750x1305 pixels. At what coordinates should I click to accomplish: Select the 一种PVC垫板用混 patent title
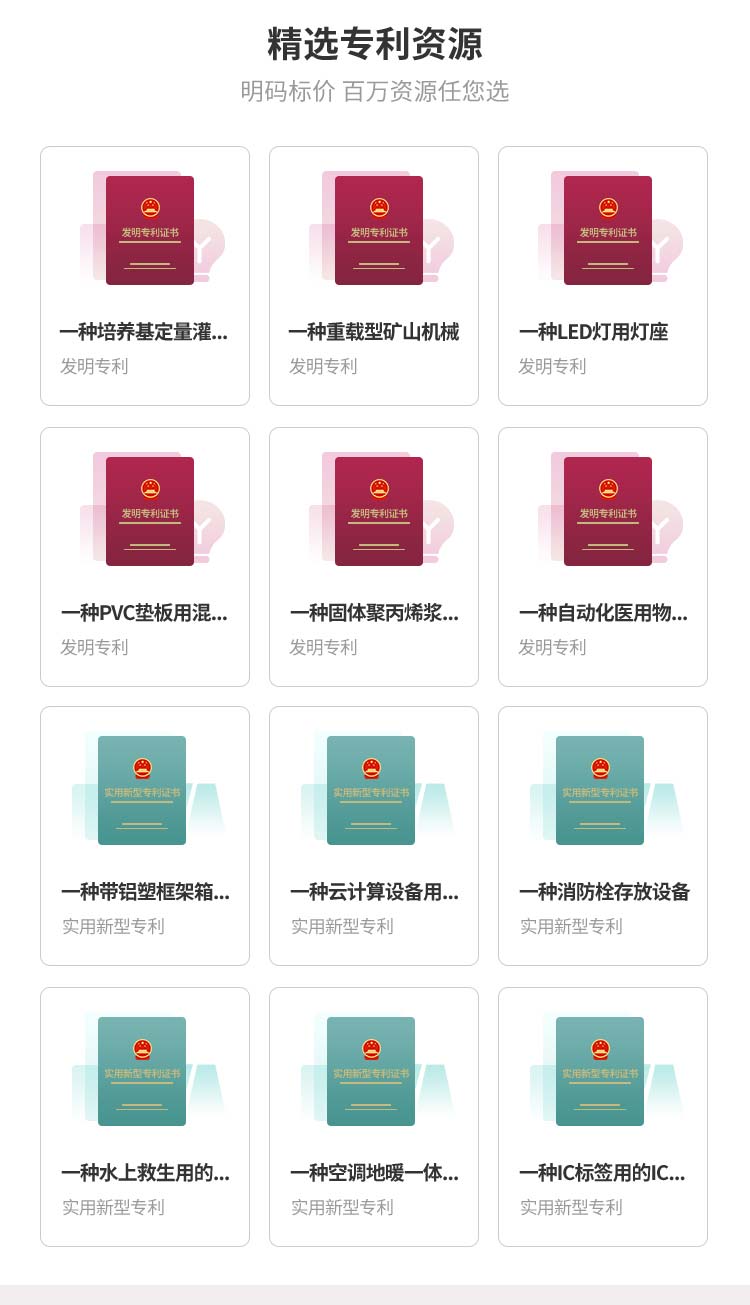coord(145,613)
